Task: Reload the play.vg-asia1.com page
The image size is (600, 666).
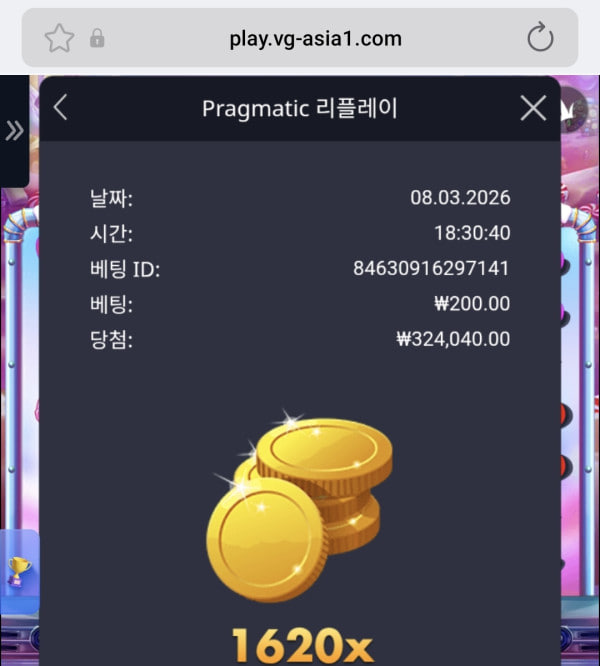Action: point(540,39)
